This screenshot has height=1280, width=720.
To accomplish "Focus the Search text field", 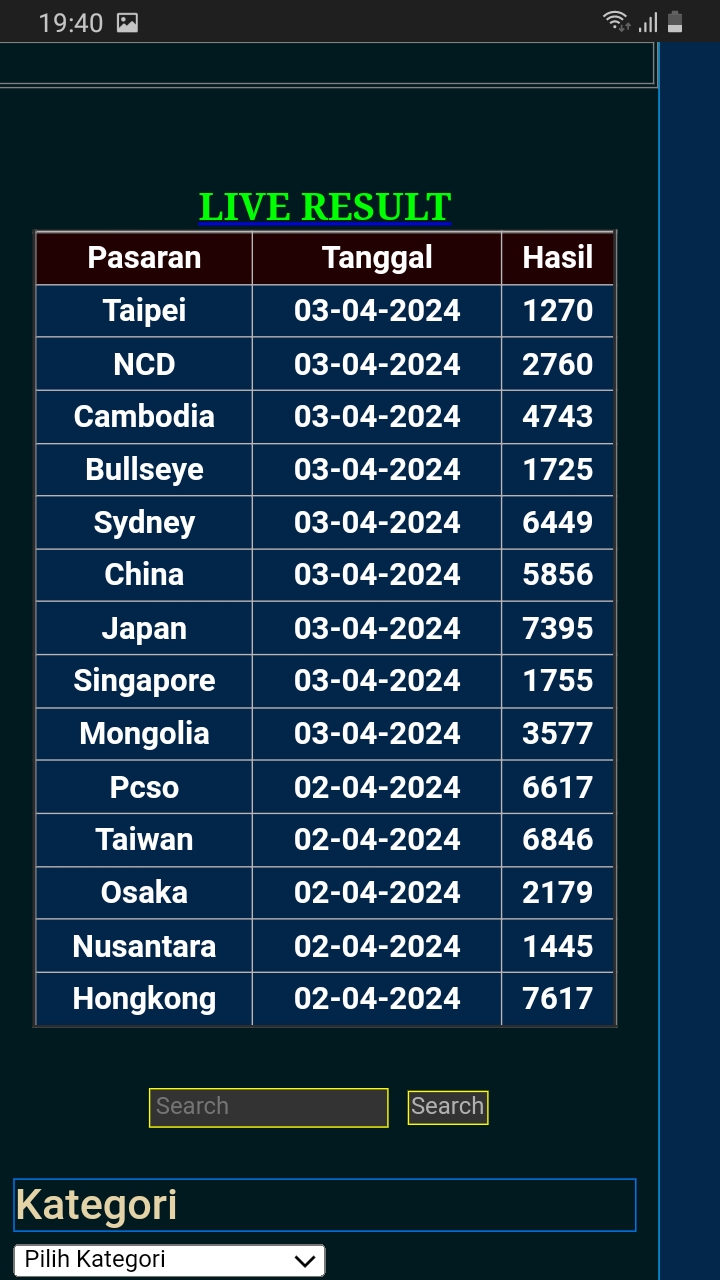I will pyautogui.click(x=268, y=1107).
